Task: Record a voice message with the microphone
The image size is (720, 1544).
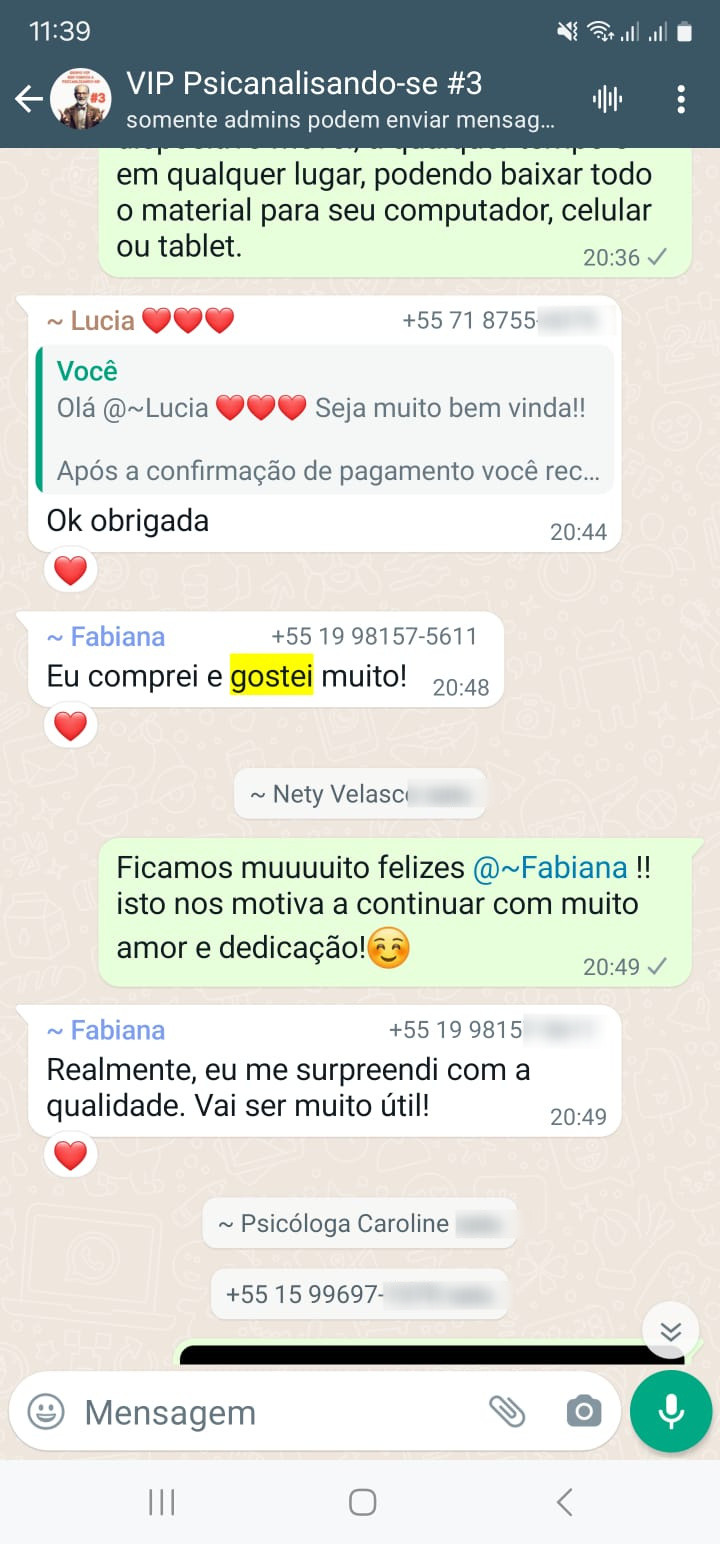Action: tap(671, 1411)
